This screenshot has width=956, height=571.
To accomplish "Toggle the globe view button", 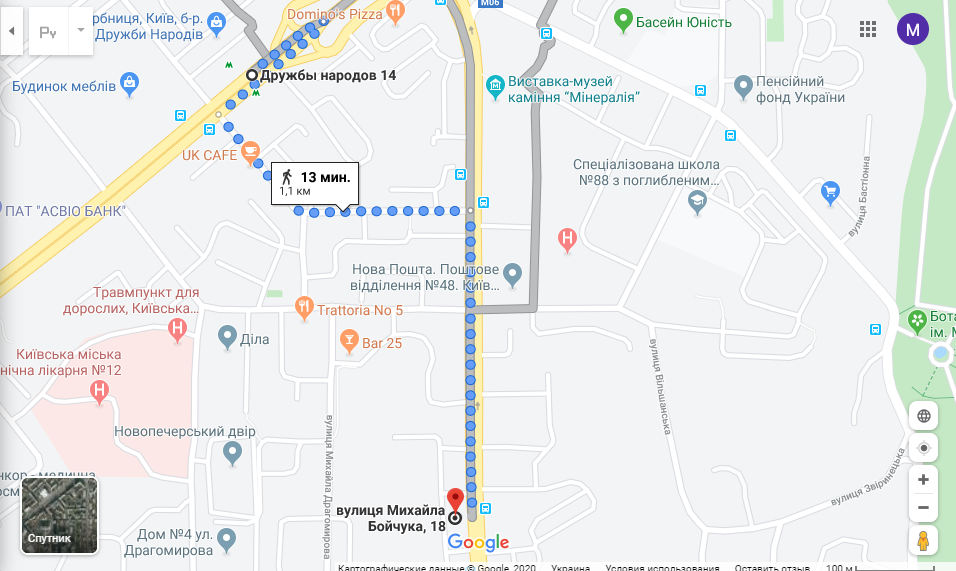I will tap(923, 416).
